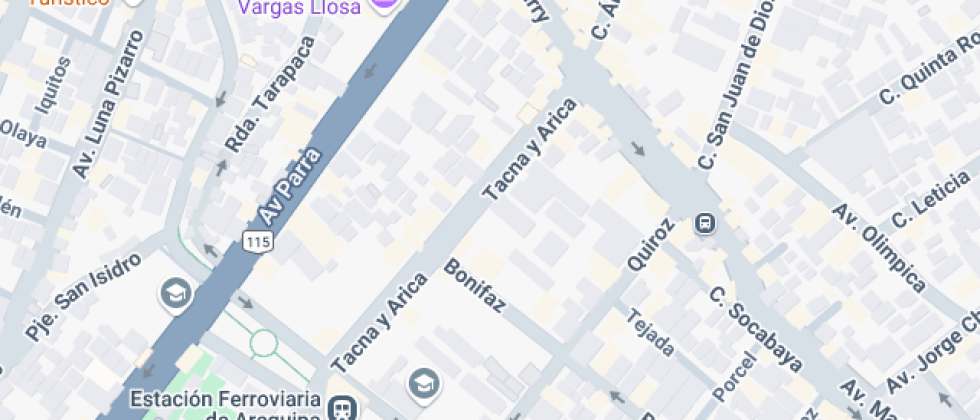Screen dimensions: 980x420
Task: Tap the bus stop icon near C. Socabaya
Action: click(x=705, y=222)
